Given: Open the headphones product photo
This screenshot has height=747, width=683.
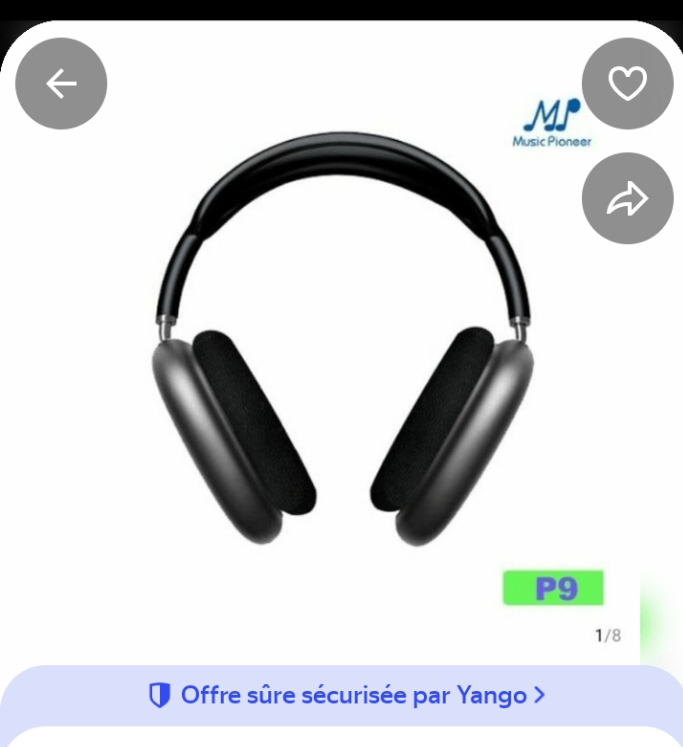Looking at the screenshot, I should pos(340,340).
